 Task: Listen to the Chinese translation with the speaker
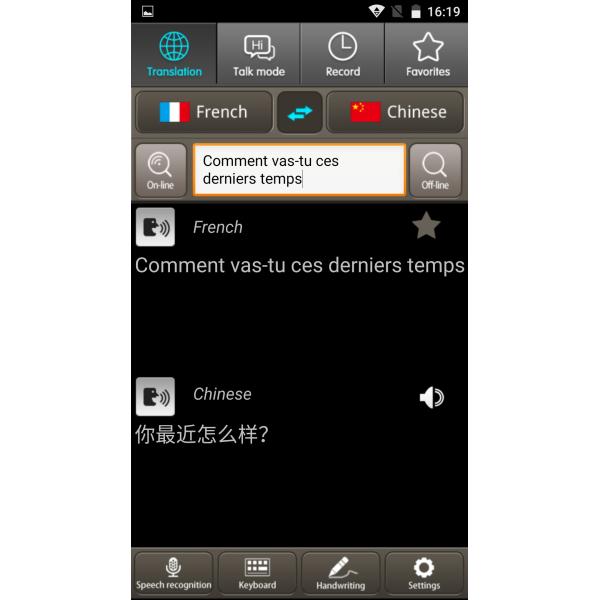431,398
